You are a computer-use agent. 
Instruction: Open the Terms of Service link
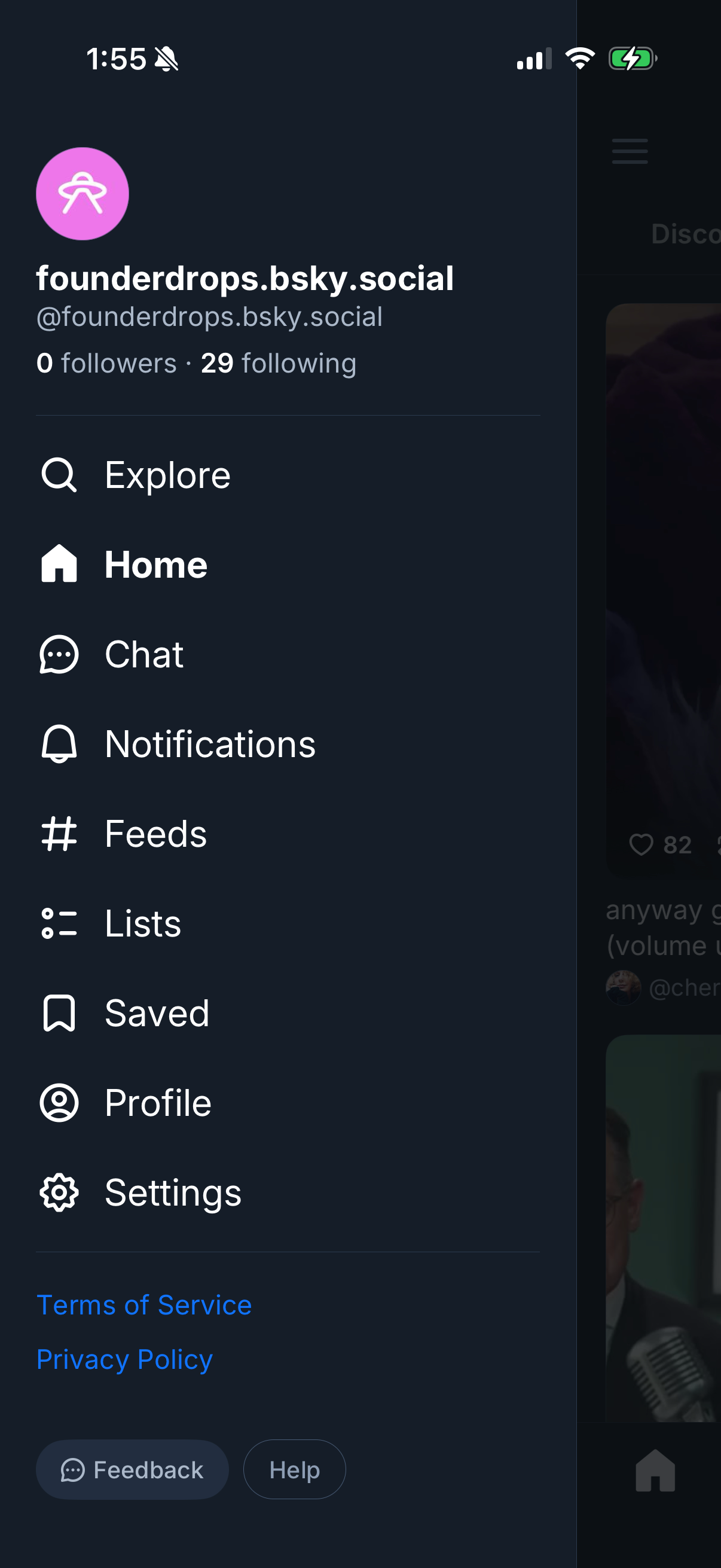click(x=143, y=1304)
